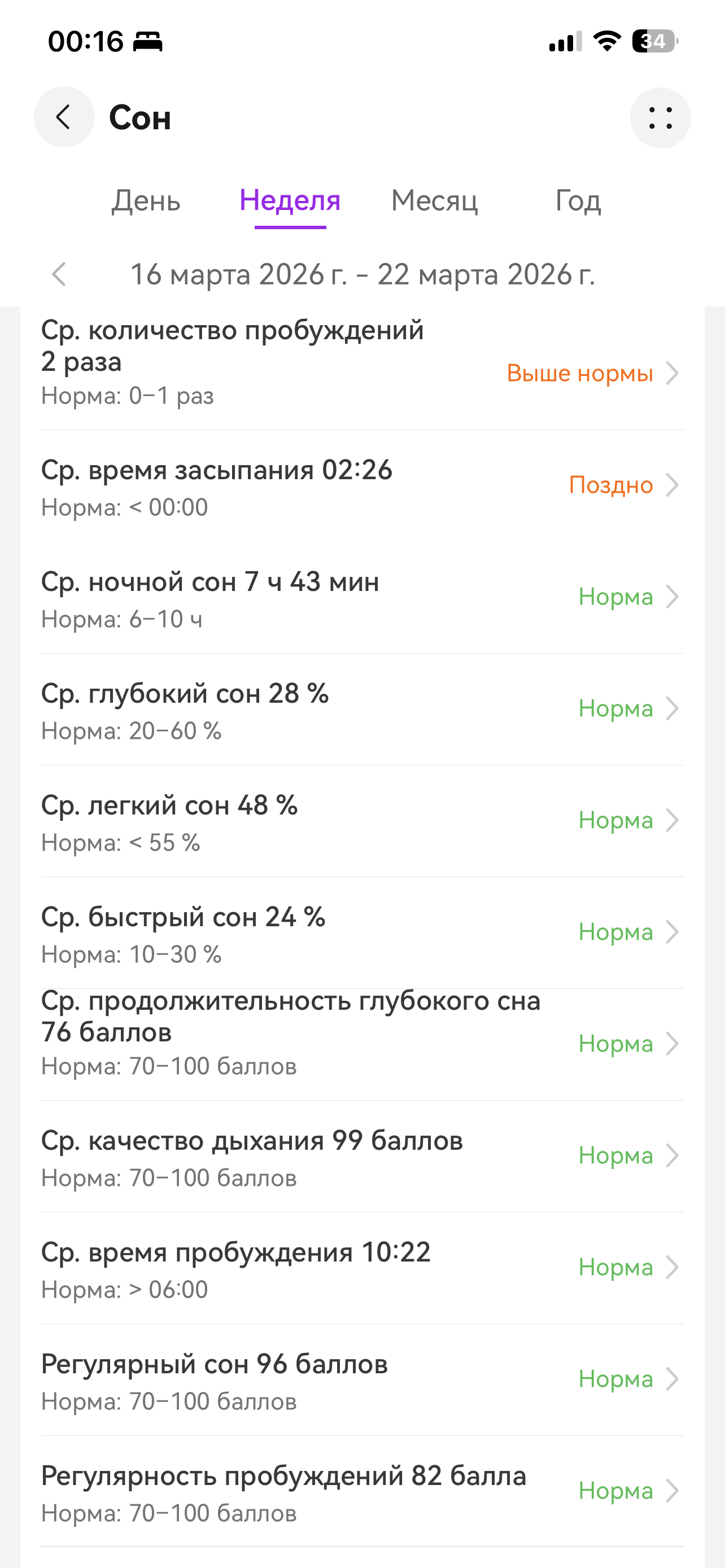
Task: View Ср. ночной сон details
Action: 361,598
